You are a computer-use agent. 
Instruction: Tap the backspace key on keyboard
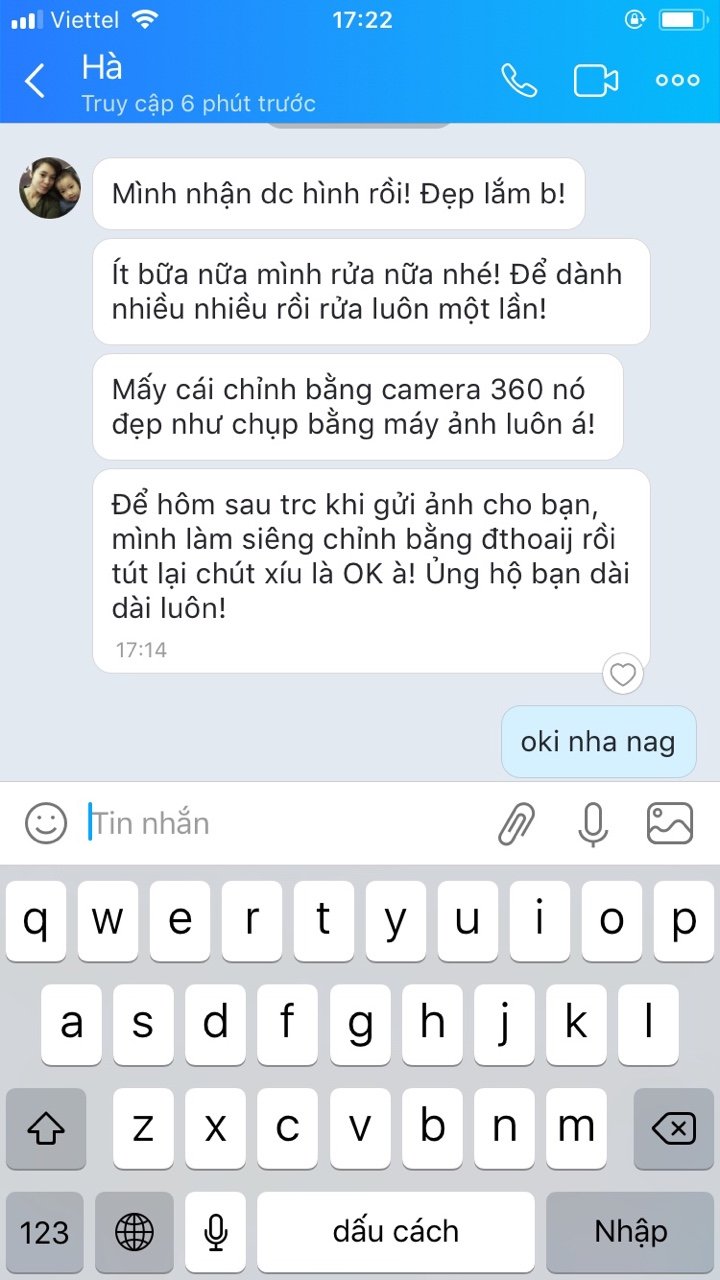pos(673,1129)
